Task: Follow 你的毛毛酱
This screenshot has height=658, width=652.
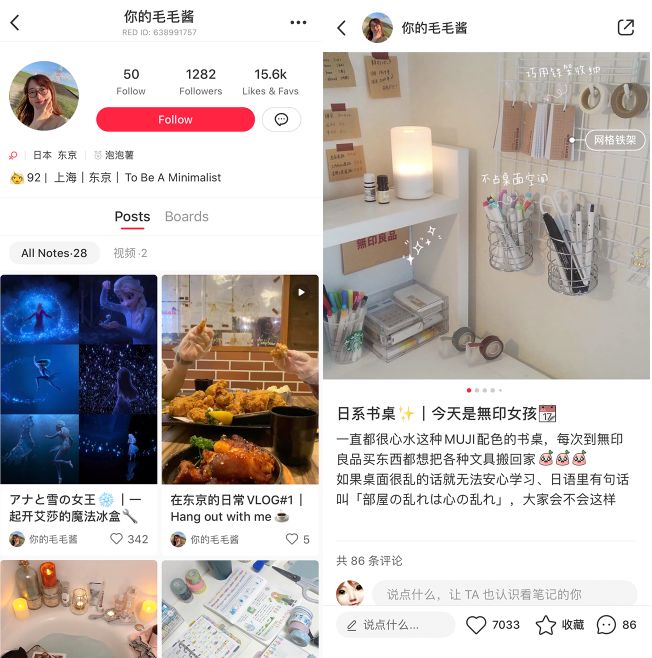Action: pyautogui.click(x=175, y=119)
